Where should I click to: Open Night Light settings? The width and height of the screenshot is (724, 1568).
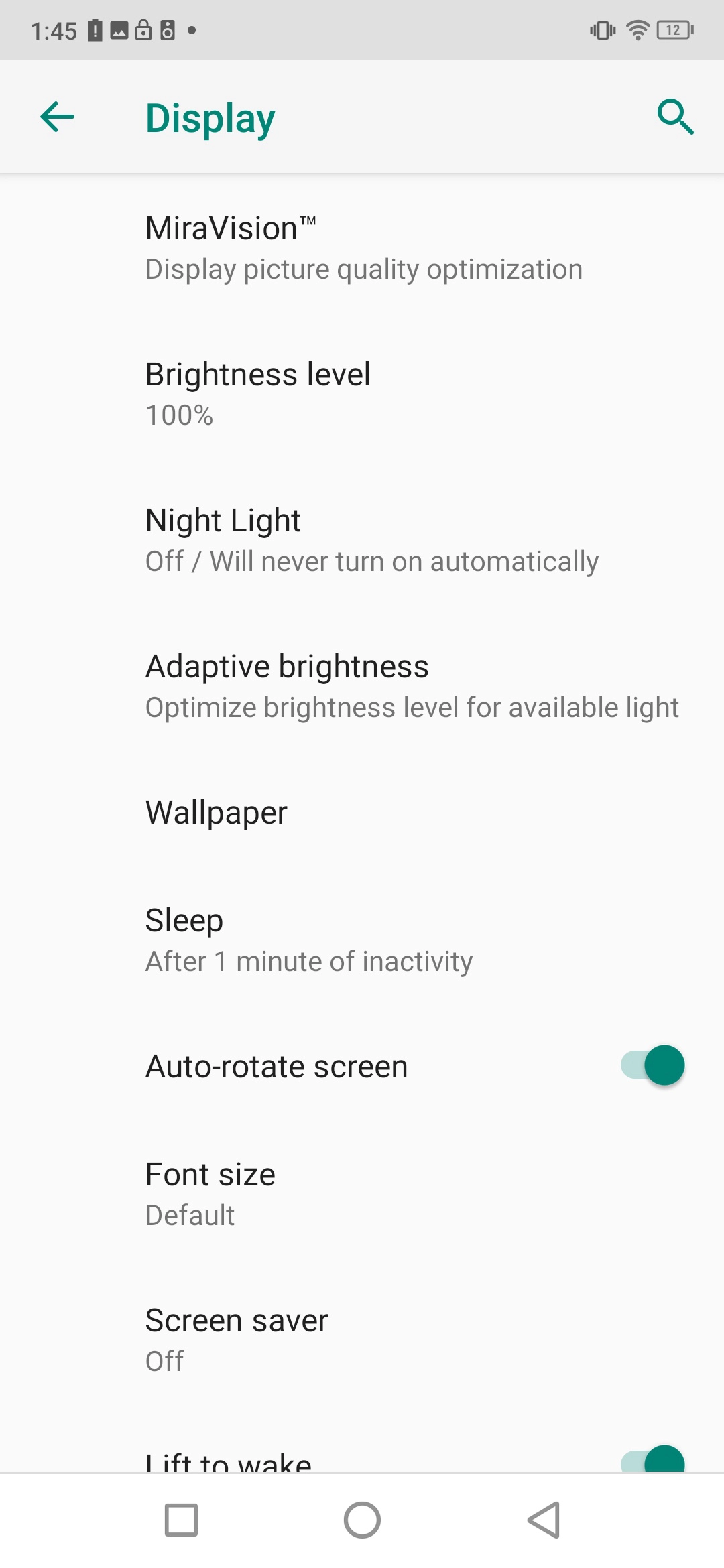[x=362, y=540]
